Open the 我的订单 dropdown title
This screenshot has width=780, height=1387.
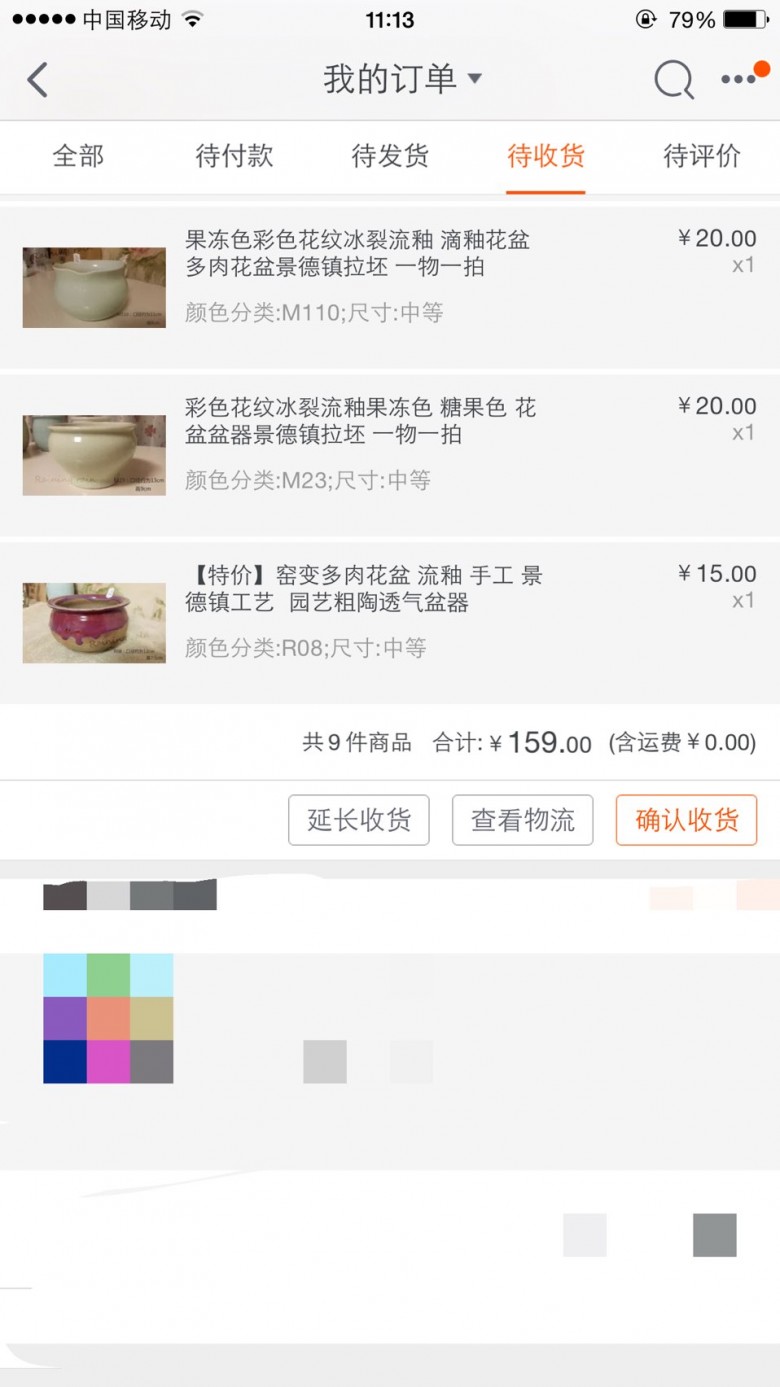401,79
